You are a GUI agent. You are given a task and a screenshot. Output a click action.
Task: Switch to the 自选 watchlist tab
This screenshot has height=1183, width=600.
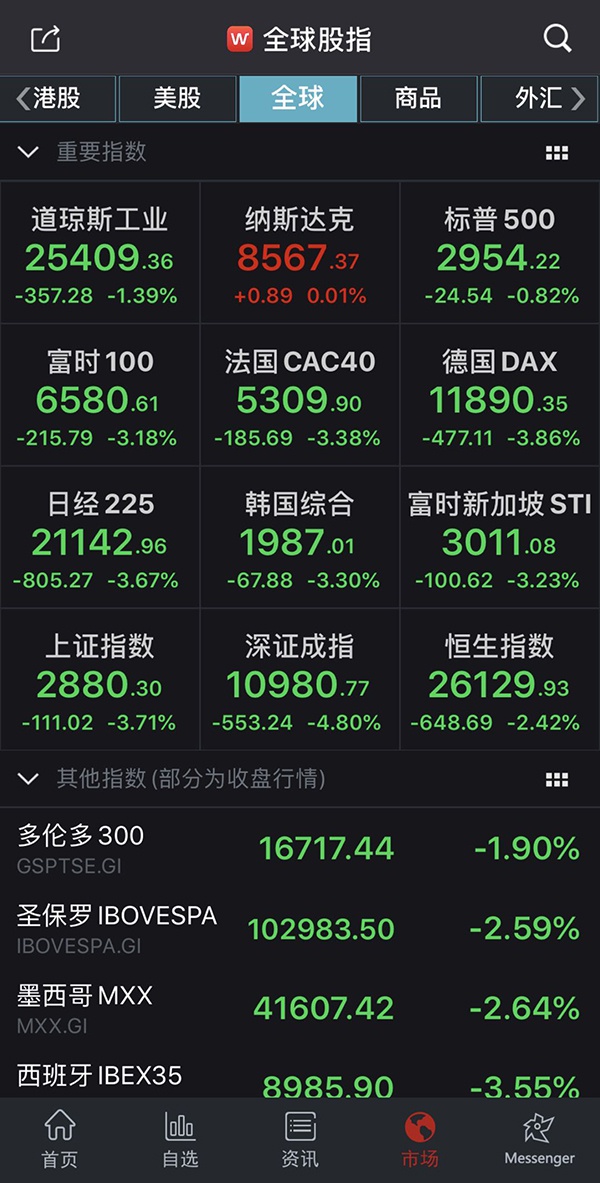click(x=180, y=1139)
